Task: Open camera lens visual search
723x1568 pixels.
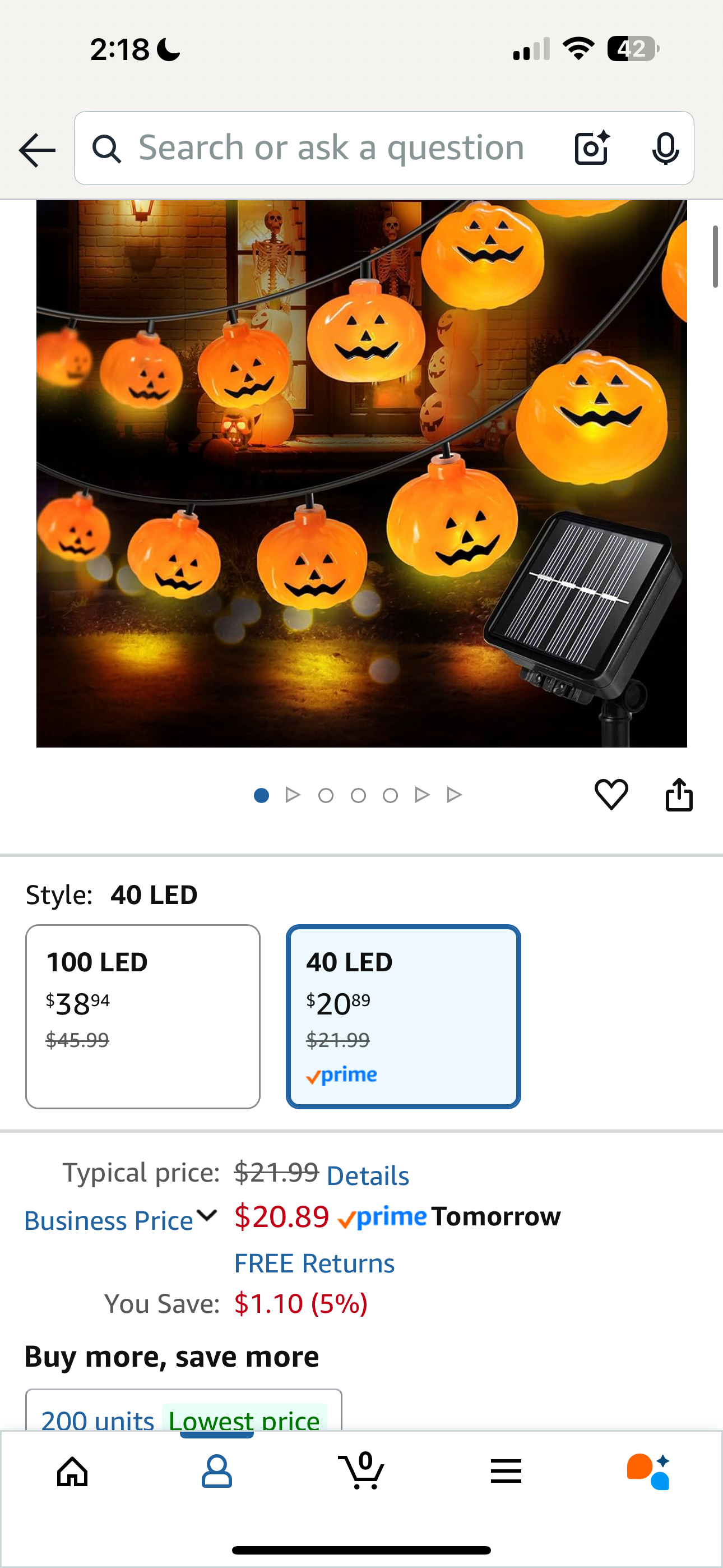Action: (x=591, y=148)
